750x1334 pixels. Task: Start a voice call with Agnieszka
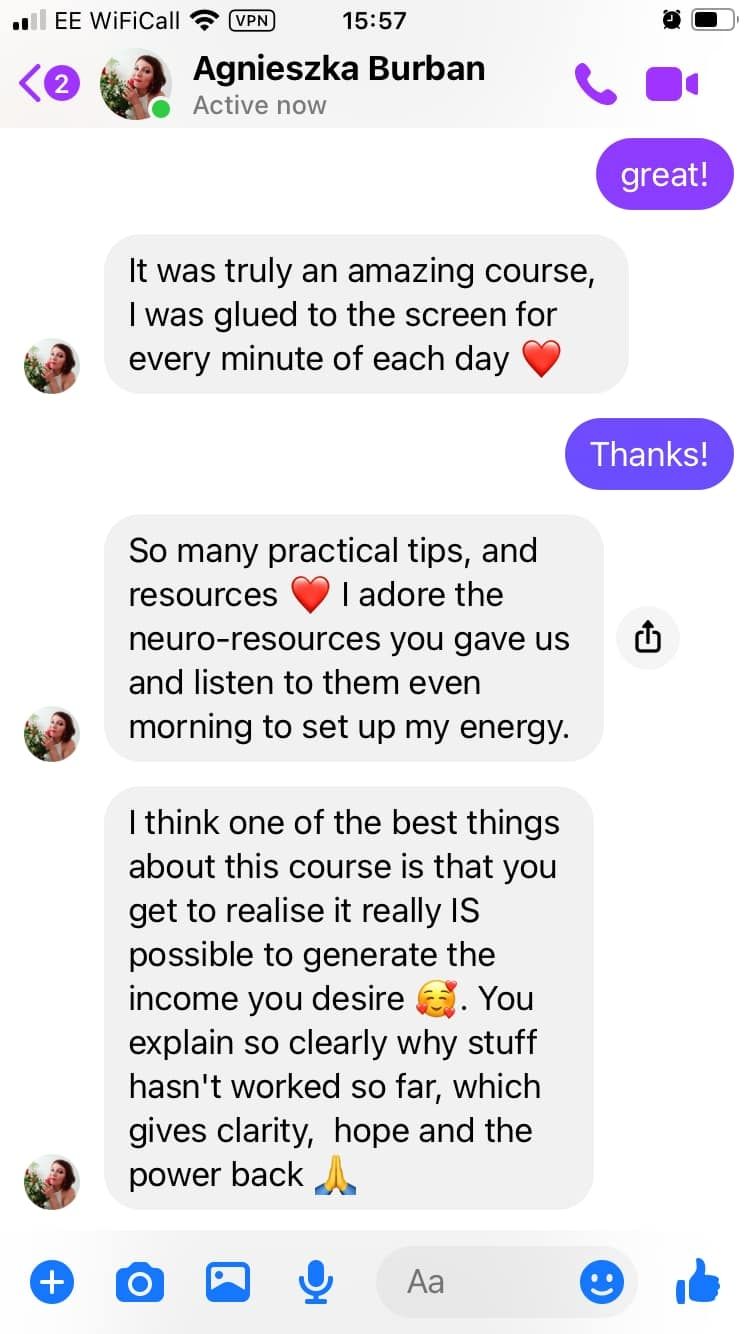595,84
